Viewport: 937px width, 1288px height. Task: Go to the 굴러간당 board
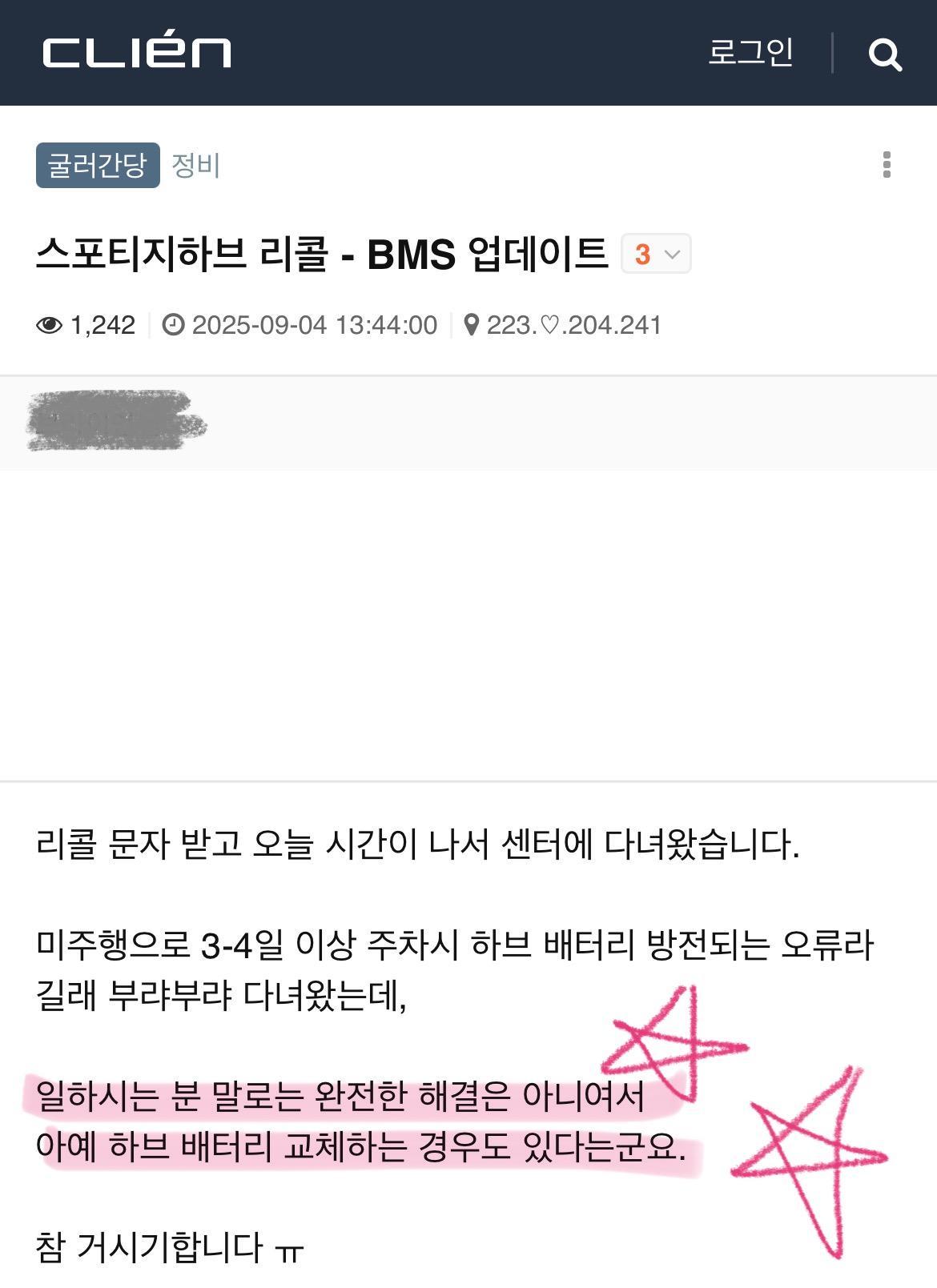98,166
